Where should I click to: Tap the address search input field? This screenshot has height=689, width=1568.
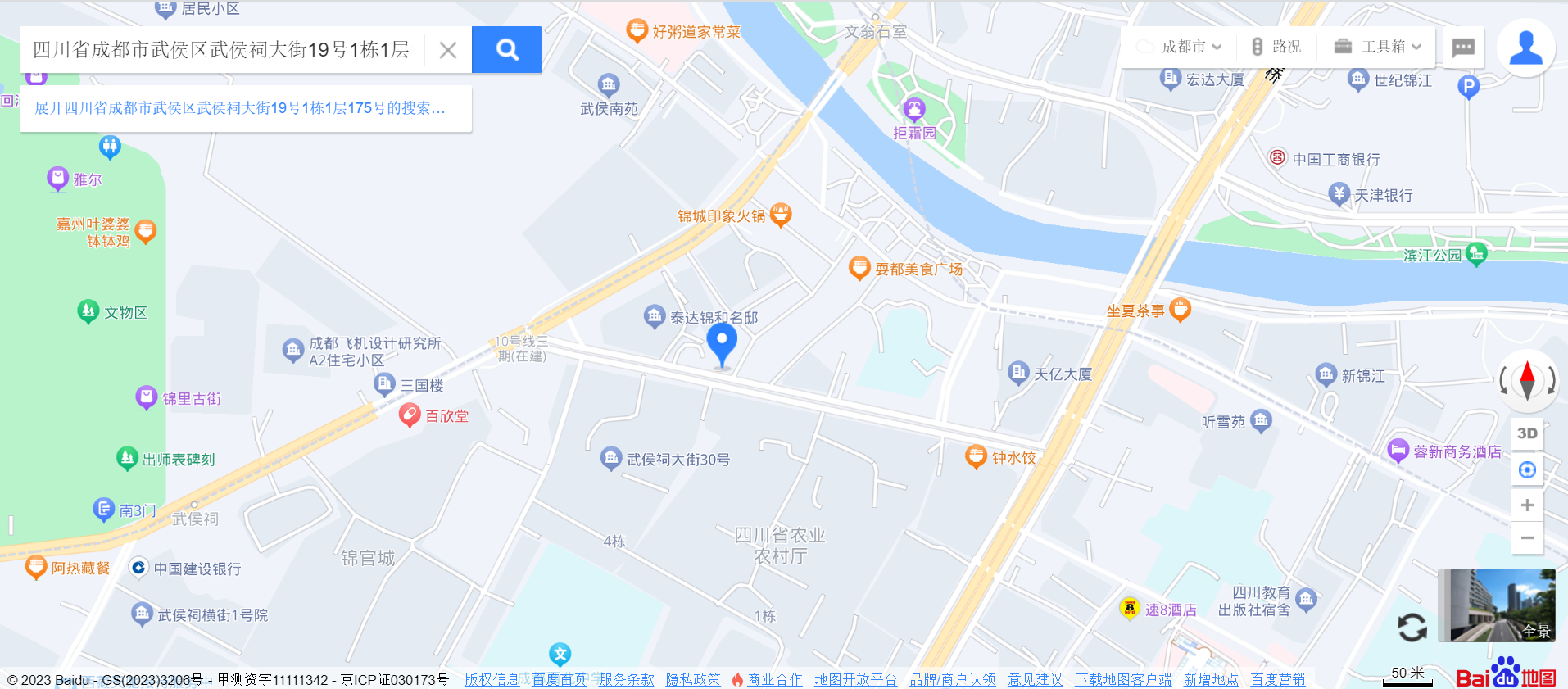[221, 50]
